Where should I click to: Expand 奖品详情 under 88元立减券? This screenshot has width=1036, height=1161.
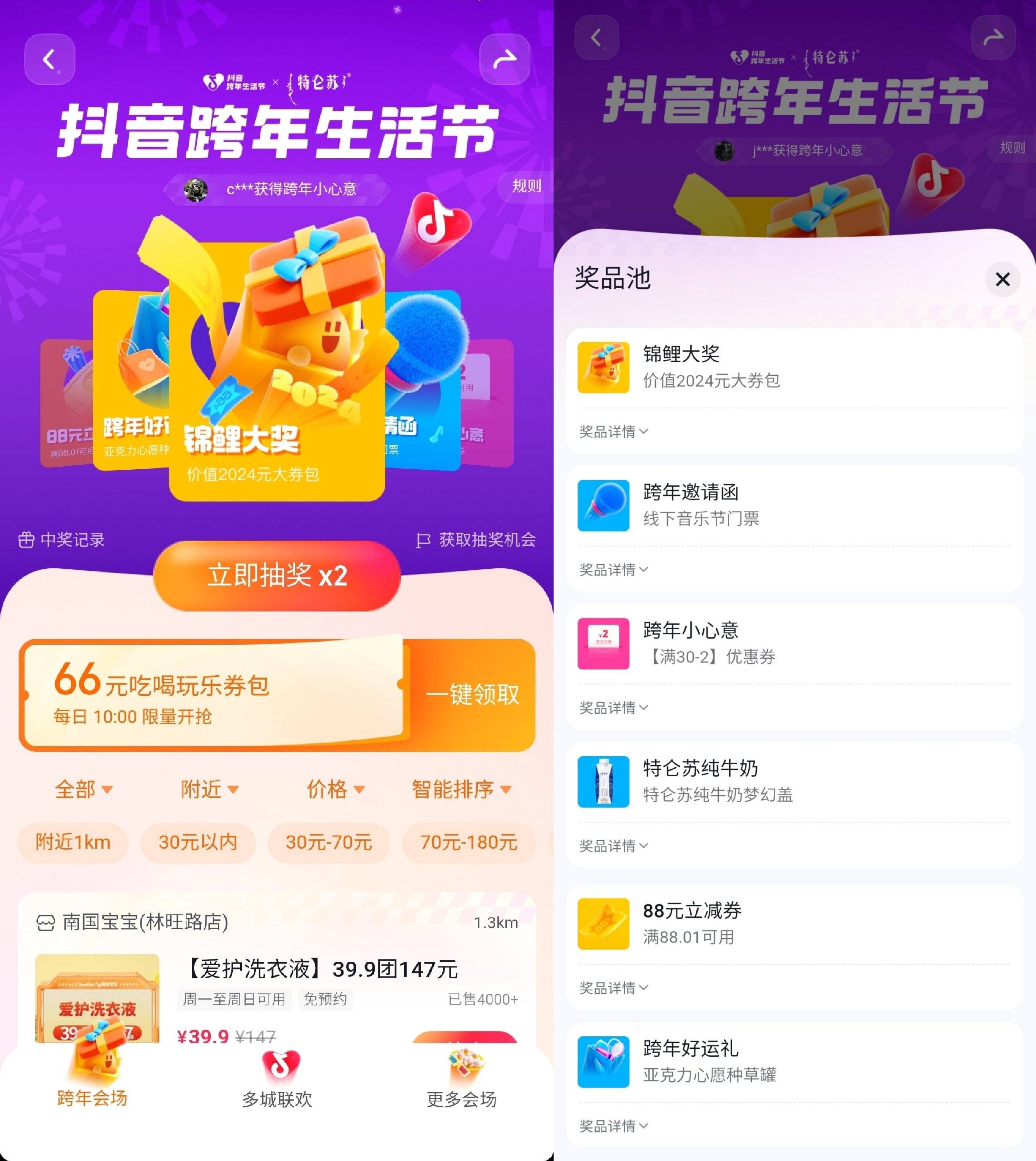tap(613, 988)
